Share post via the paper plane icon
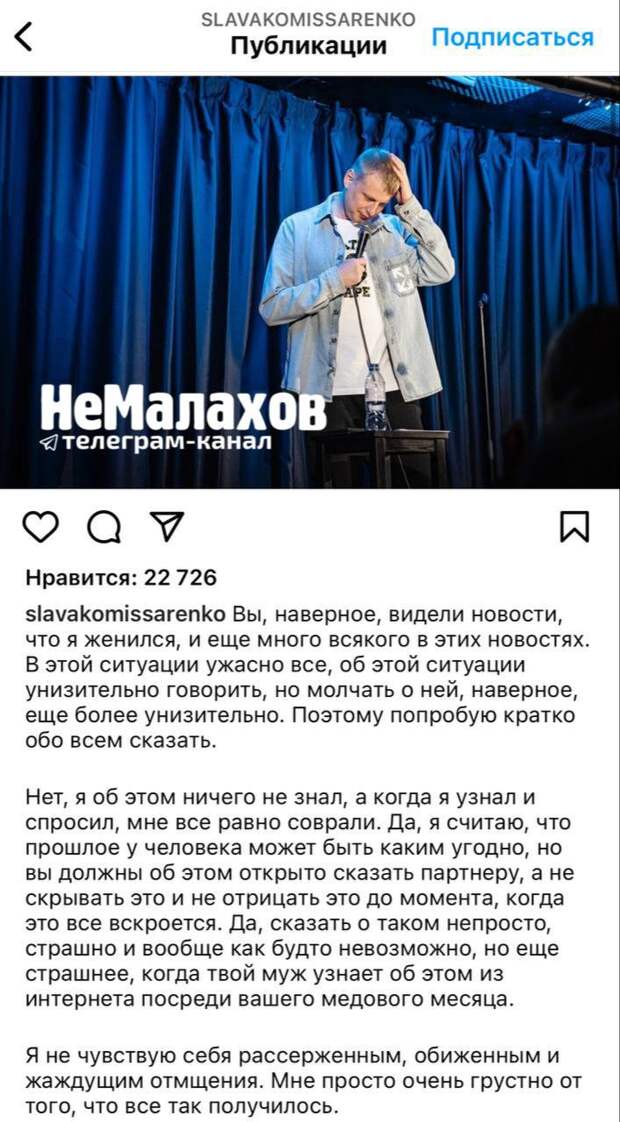Image resolution: width=620 pixels, height=1122 pixels. 165,526
